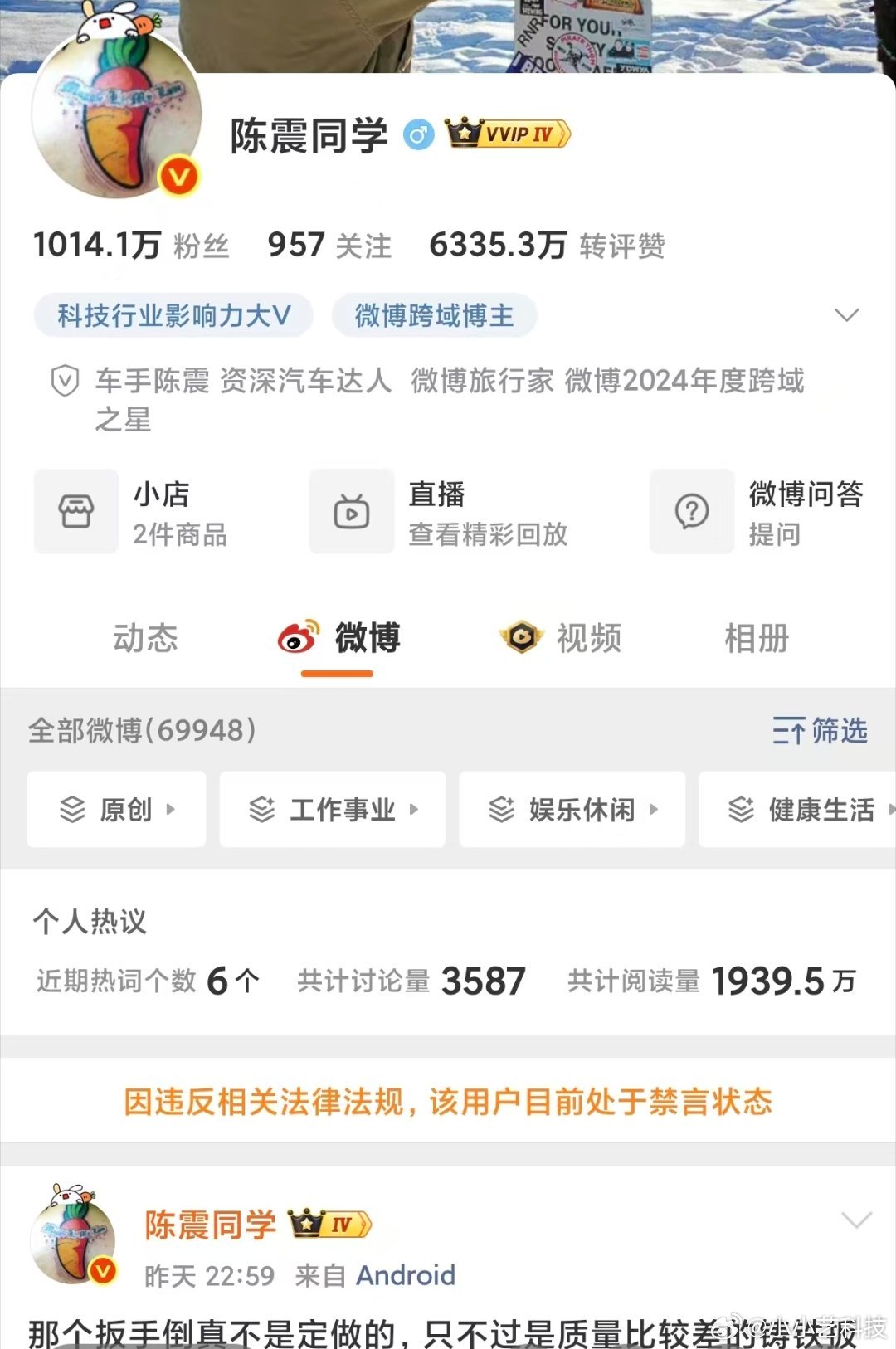Click the male gender symbol next to 陈震同学
896x1349 pixels.
(419, 133)
